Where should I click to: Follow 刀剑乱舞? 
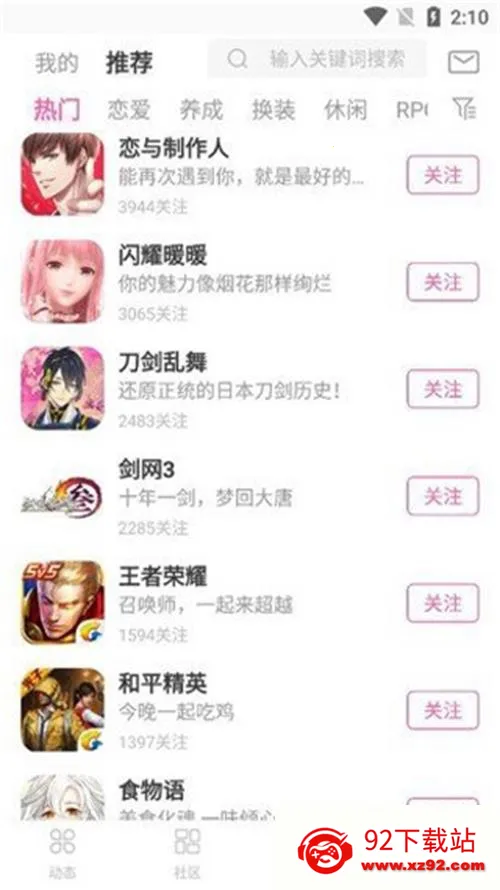[x=443, y=389]
